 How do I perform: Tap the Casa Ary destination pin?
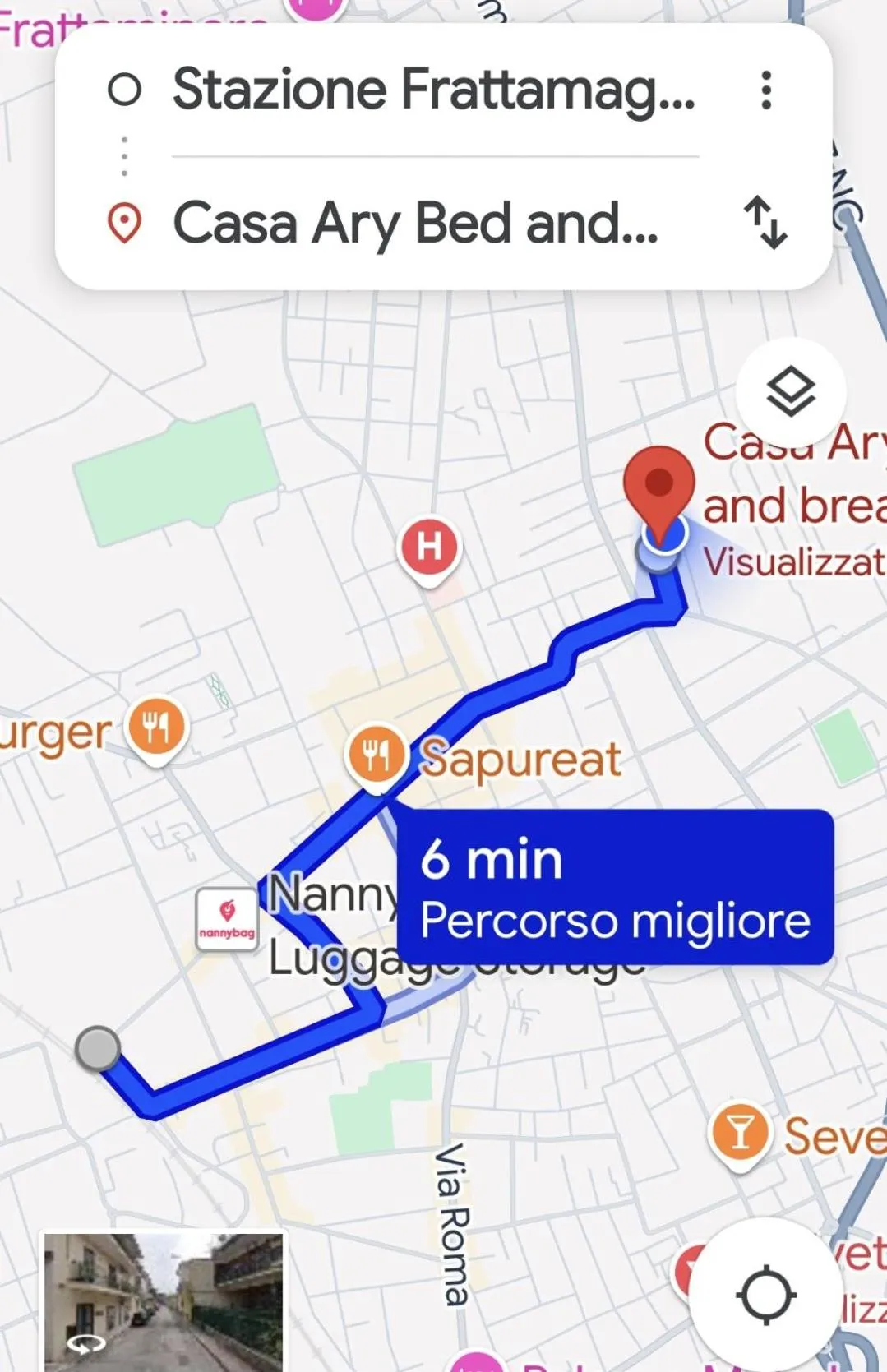point(659,486)
